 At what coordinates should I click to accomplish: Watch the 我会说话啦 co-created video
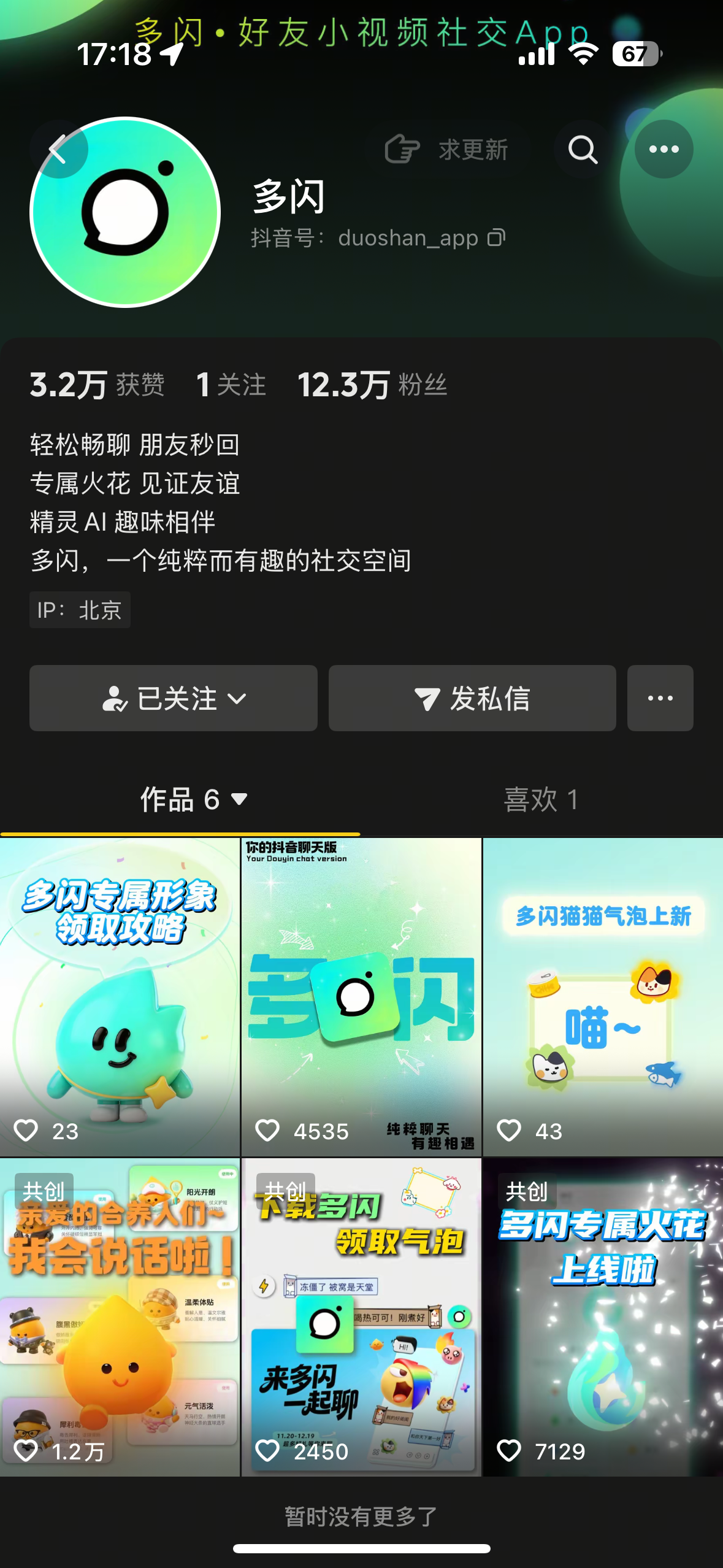click(120, 1317)
